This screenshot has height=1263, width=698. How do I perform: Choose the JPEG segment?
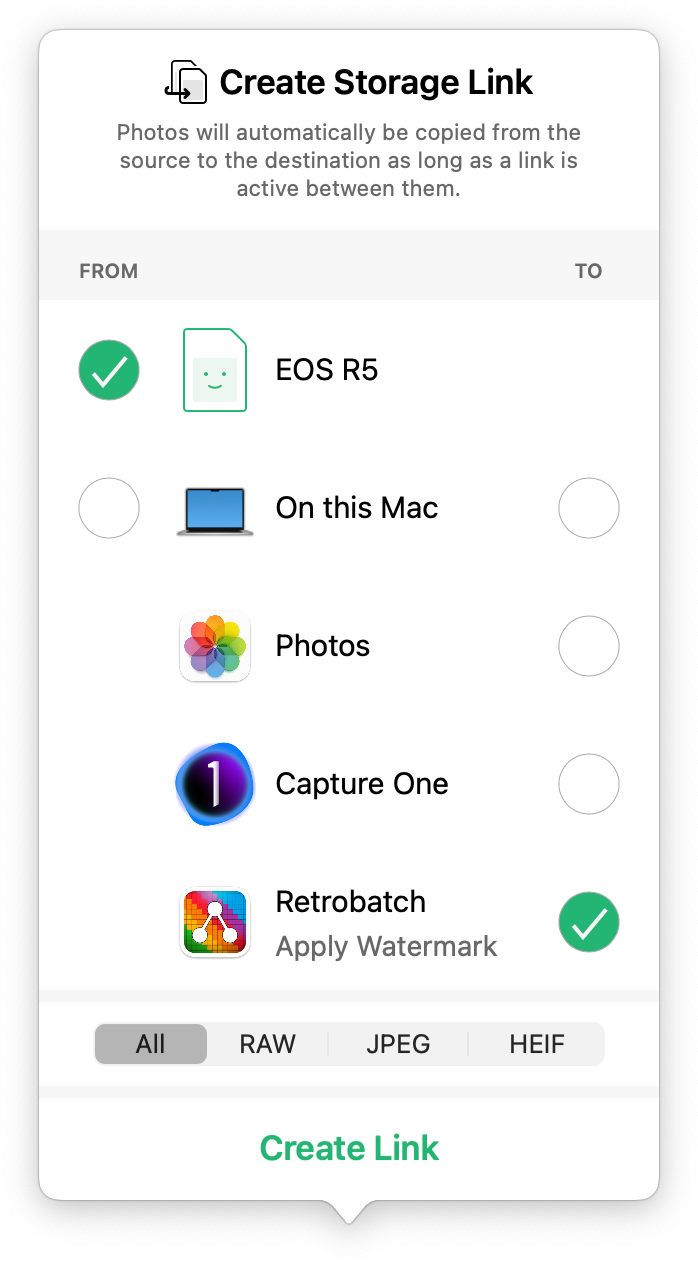(398, 1044)
